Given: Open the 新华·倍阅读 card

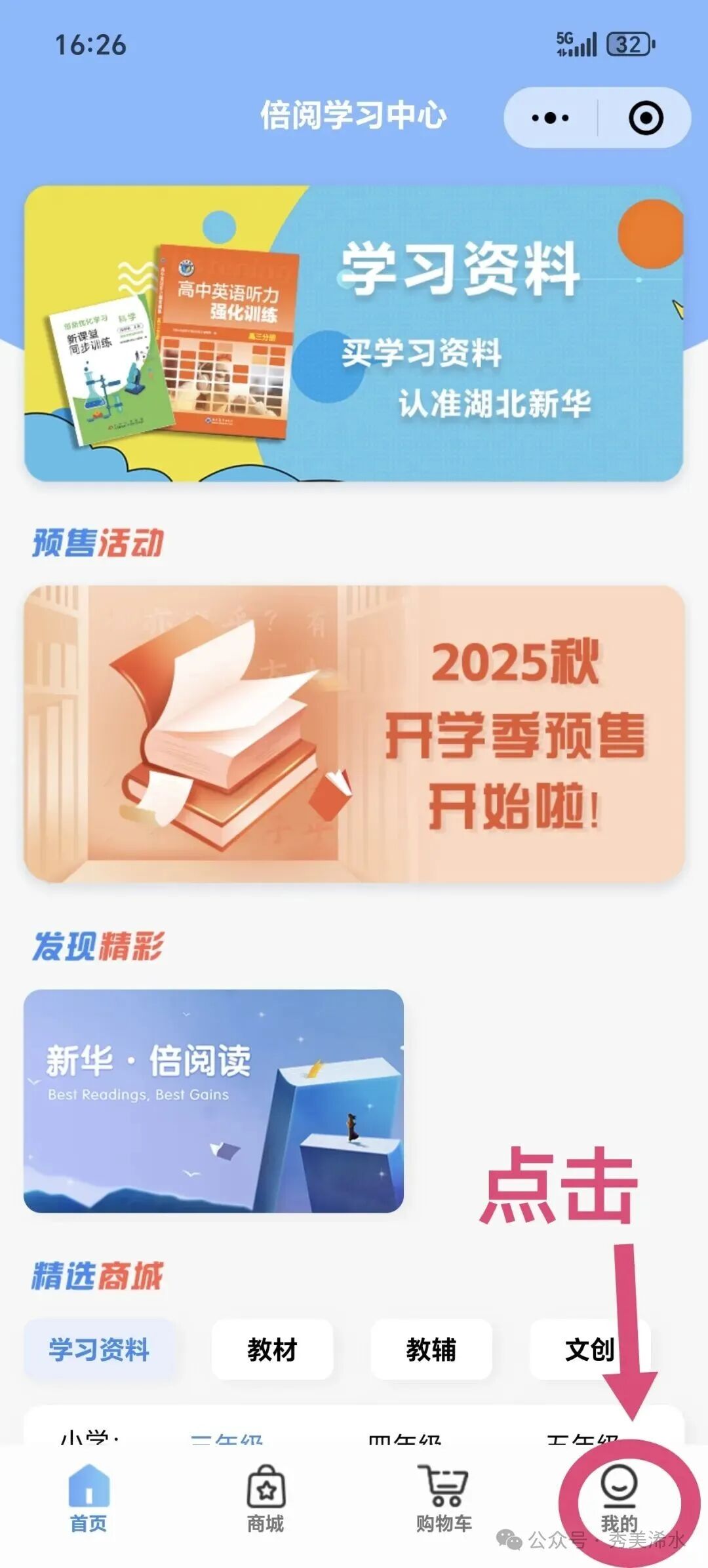Looking at the screenshot, I should coord(214,1101).
